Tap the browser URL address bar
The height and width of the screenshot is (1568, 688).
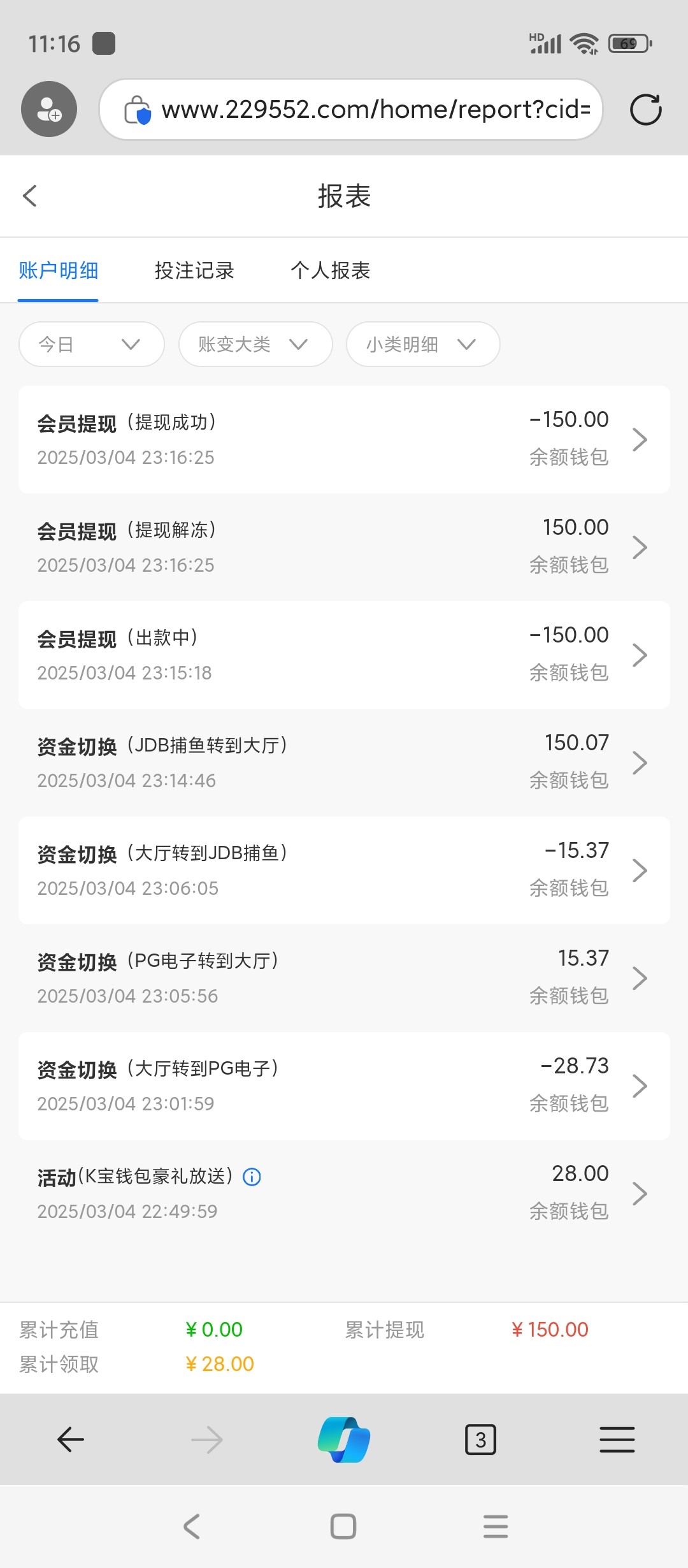point(351,110)
